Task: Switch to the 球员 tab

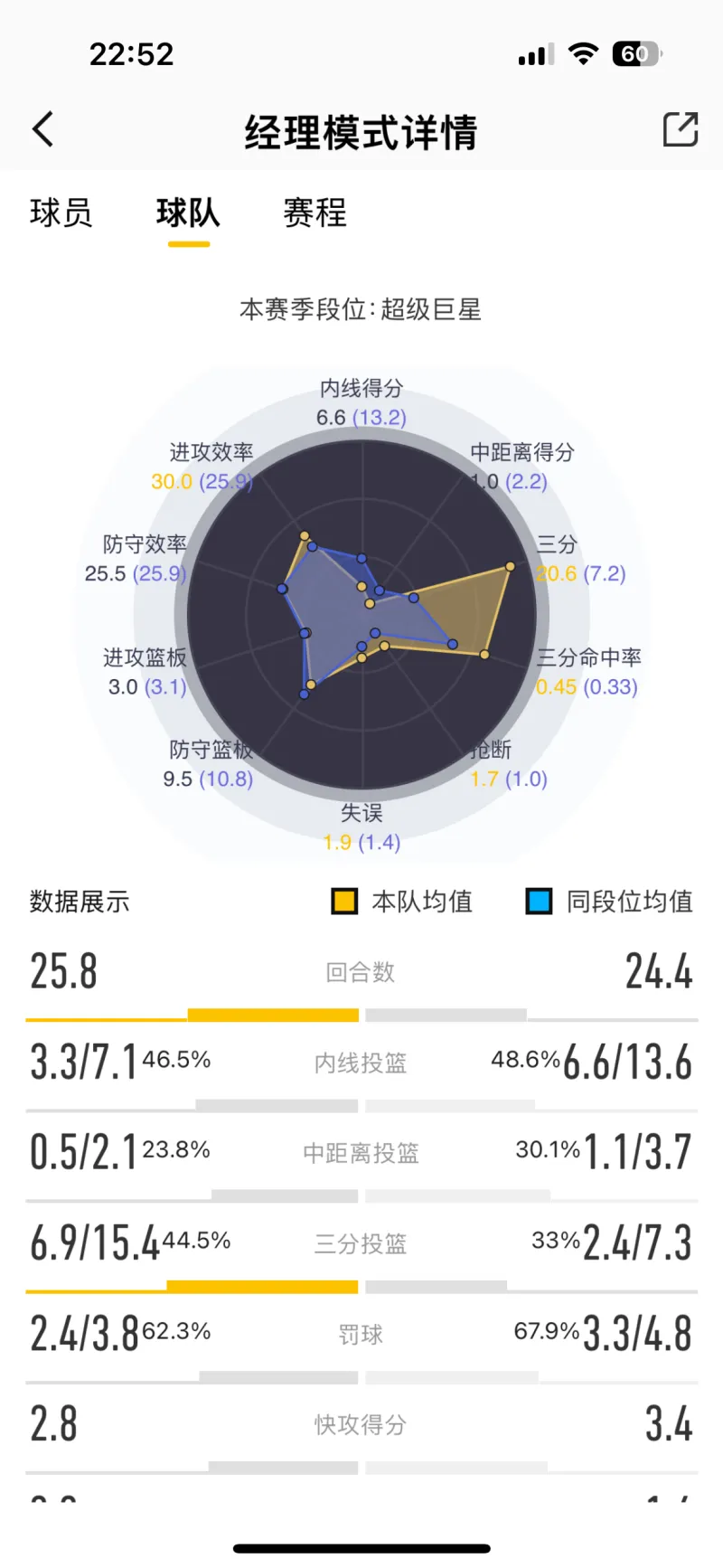Action: pyautogui.click(x=61, y=213)
